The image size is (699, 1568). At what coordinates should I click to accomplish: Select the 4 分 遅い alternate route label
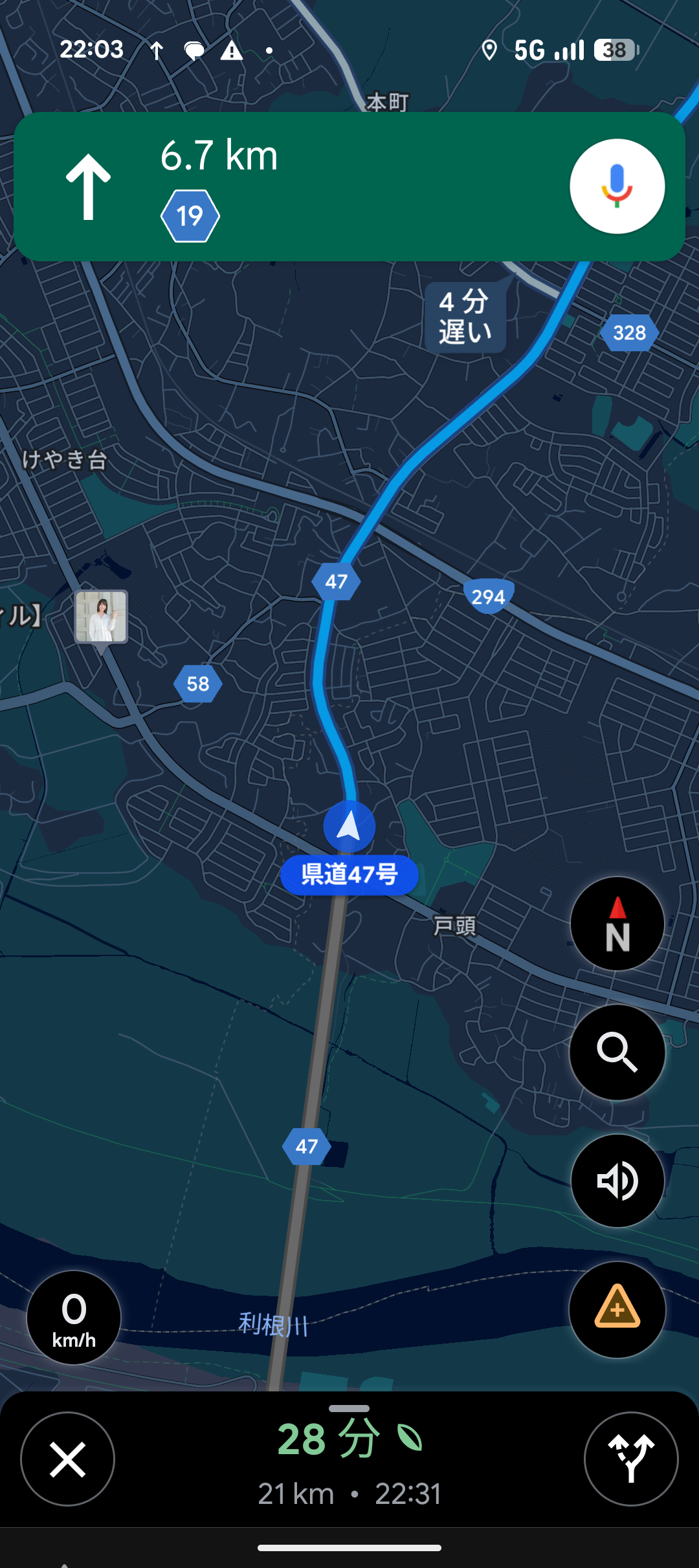coord(465,317)
